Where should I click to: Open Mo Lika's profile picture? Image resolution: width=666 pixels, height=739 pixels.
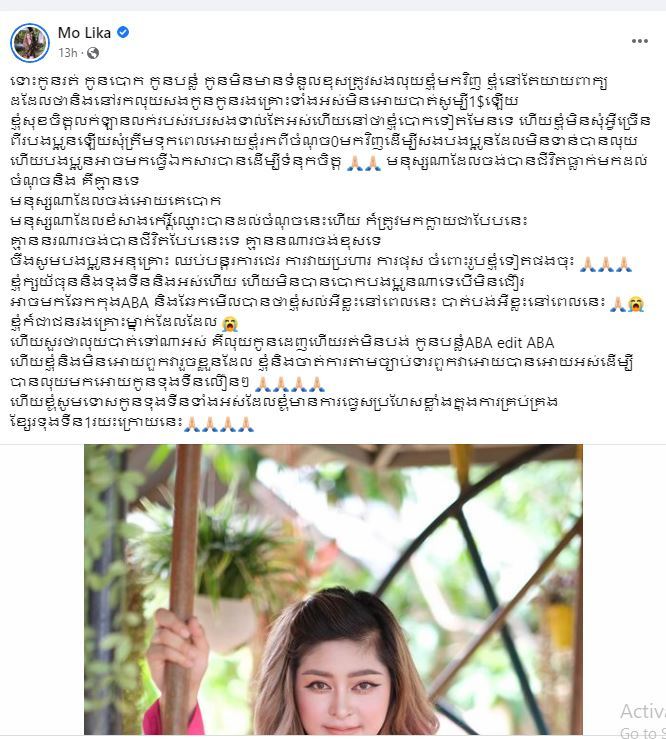[29, 41]
